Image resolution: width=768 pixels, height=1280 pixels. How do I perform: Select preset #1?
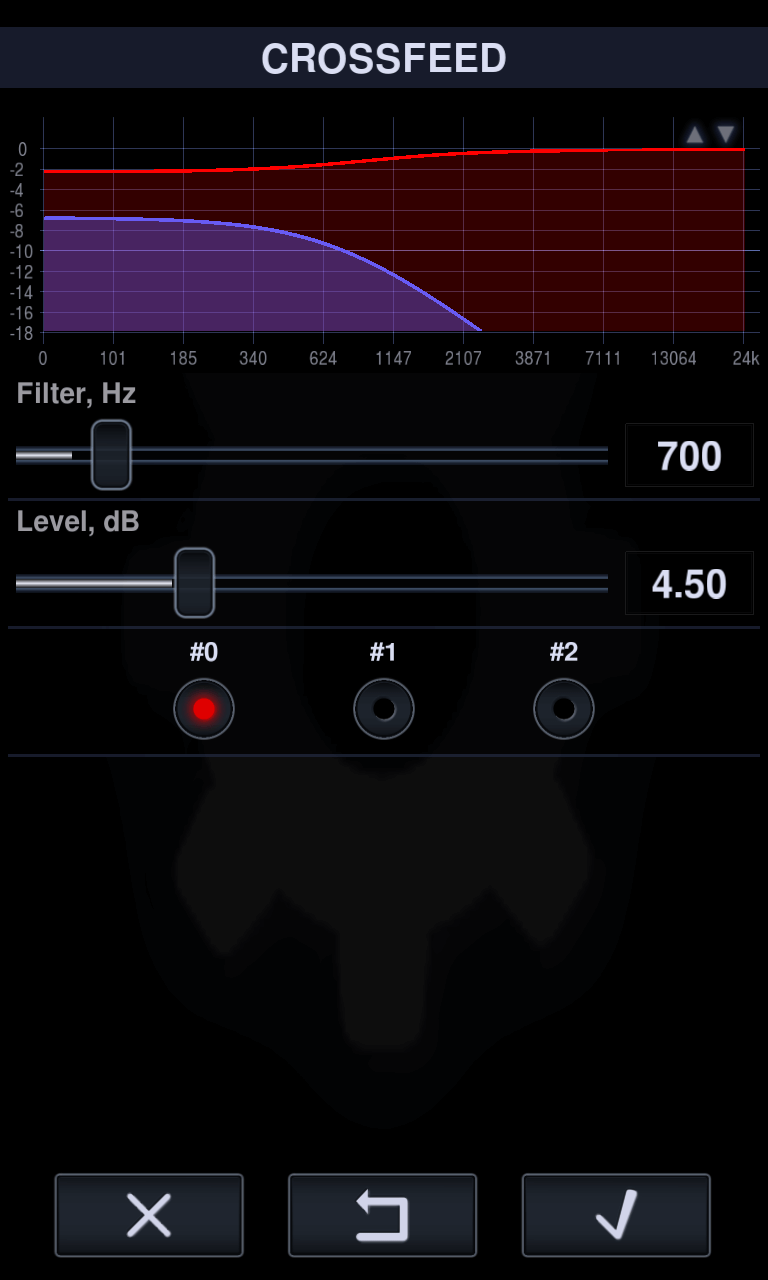[384, 708]
